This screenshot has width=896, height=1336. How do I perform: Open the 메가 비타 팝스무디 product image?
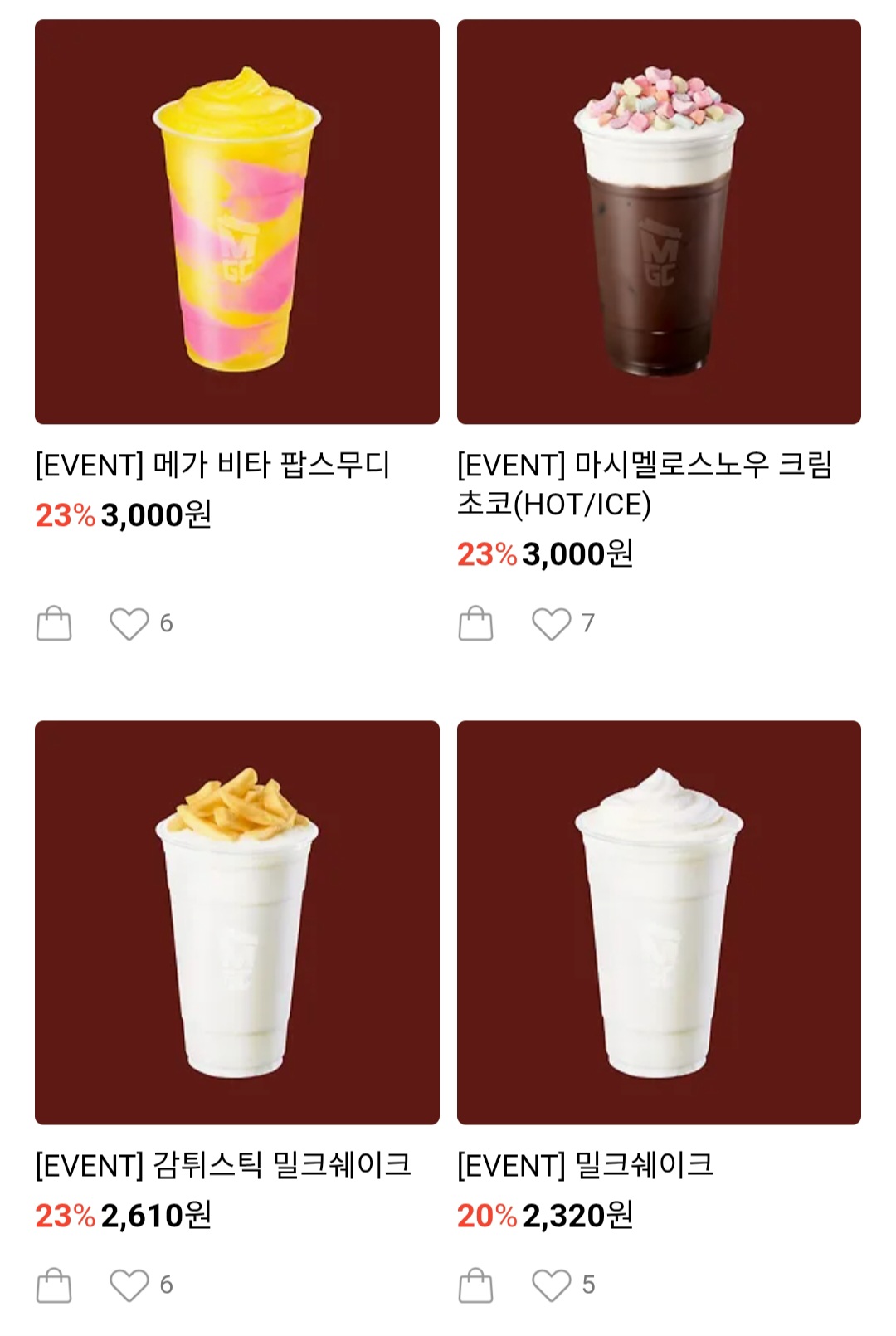click(x=236, y=222)
